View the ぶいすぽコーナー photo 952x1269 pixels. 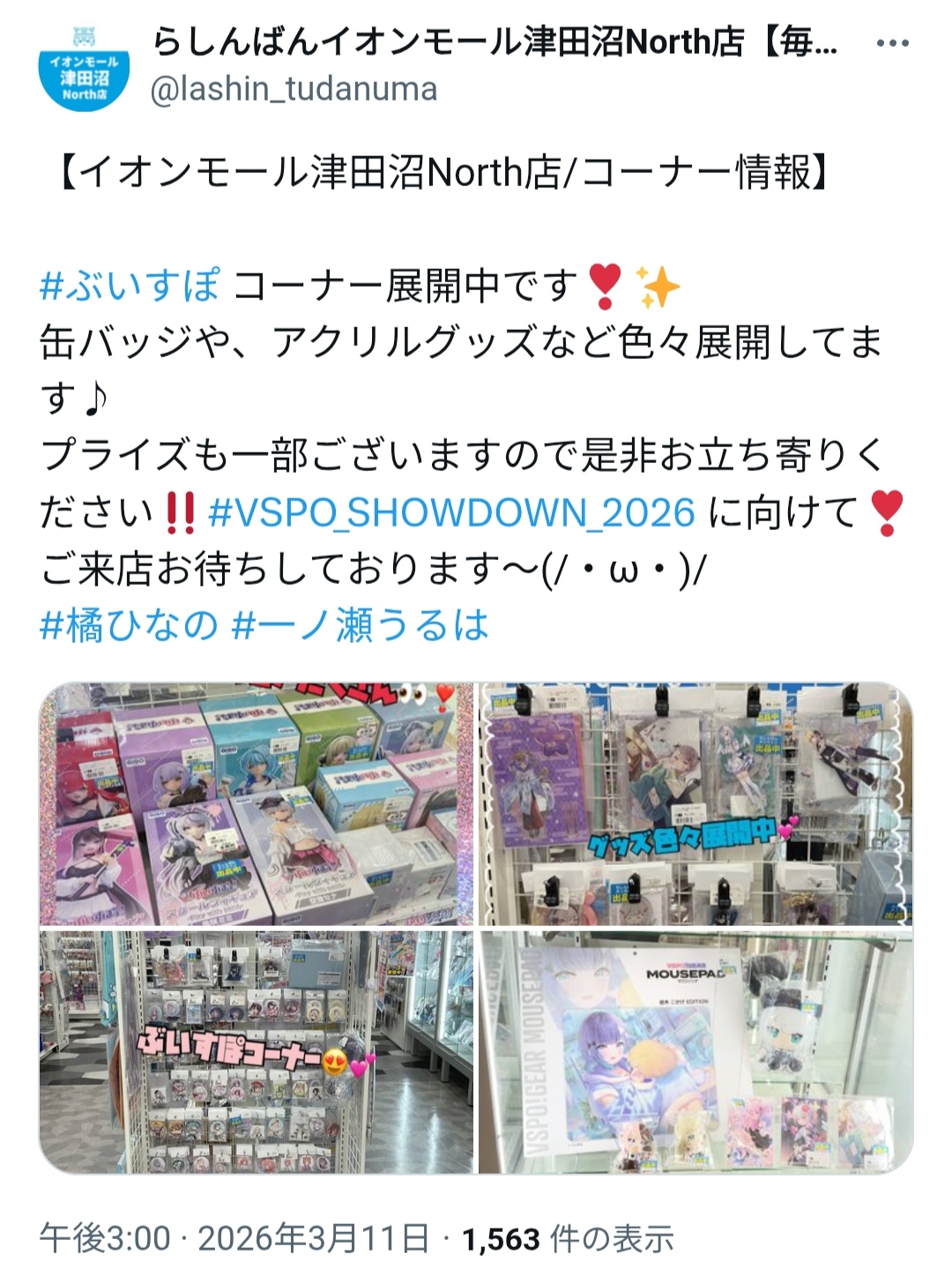257,1051
